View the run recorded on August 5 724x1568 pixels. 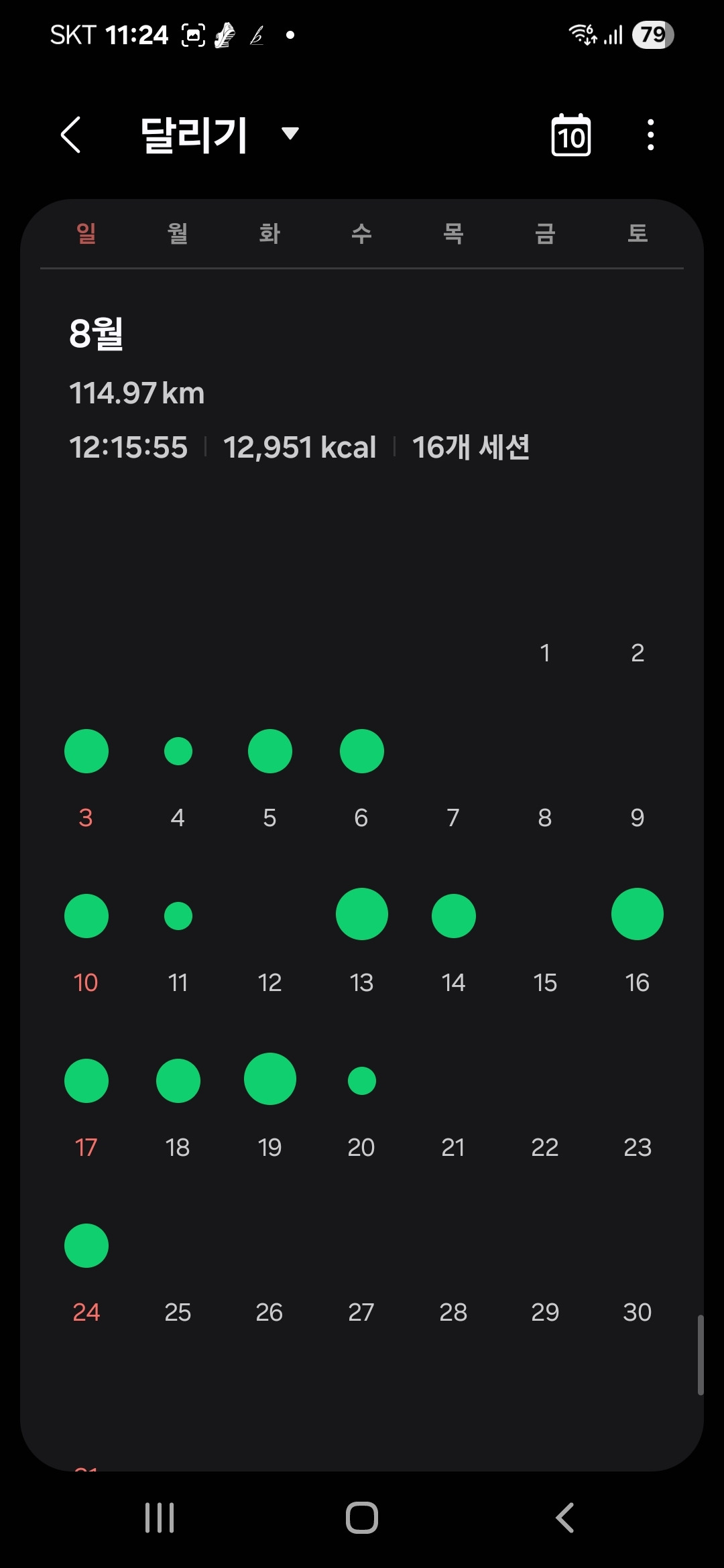click(270, 751)
